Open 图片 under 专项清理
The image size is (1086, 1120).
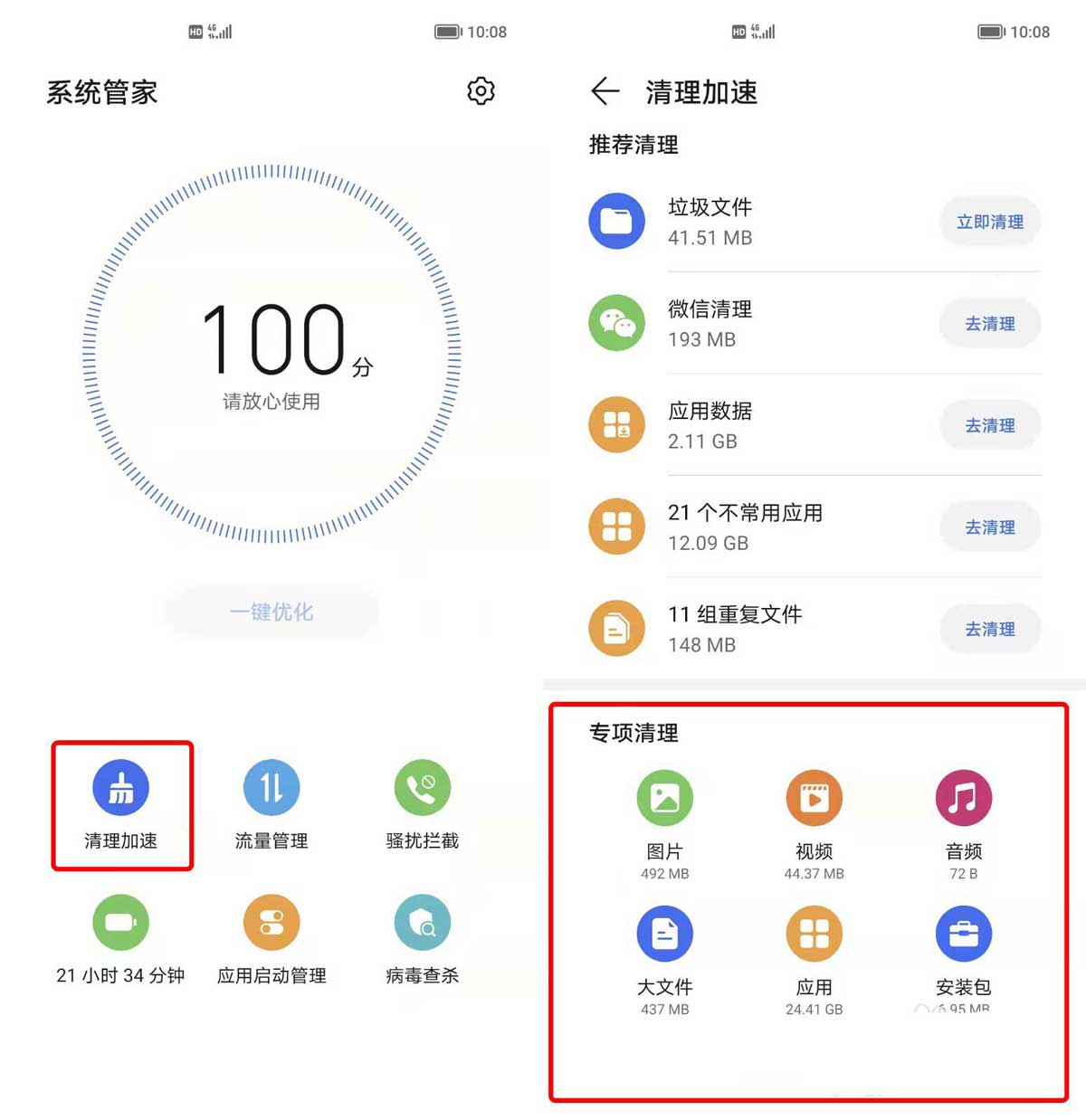[x=665, y=814]
